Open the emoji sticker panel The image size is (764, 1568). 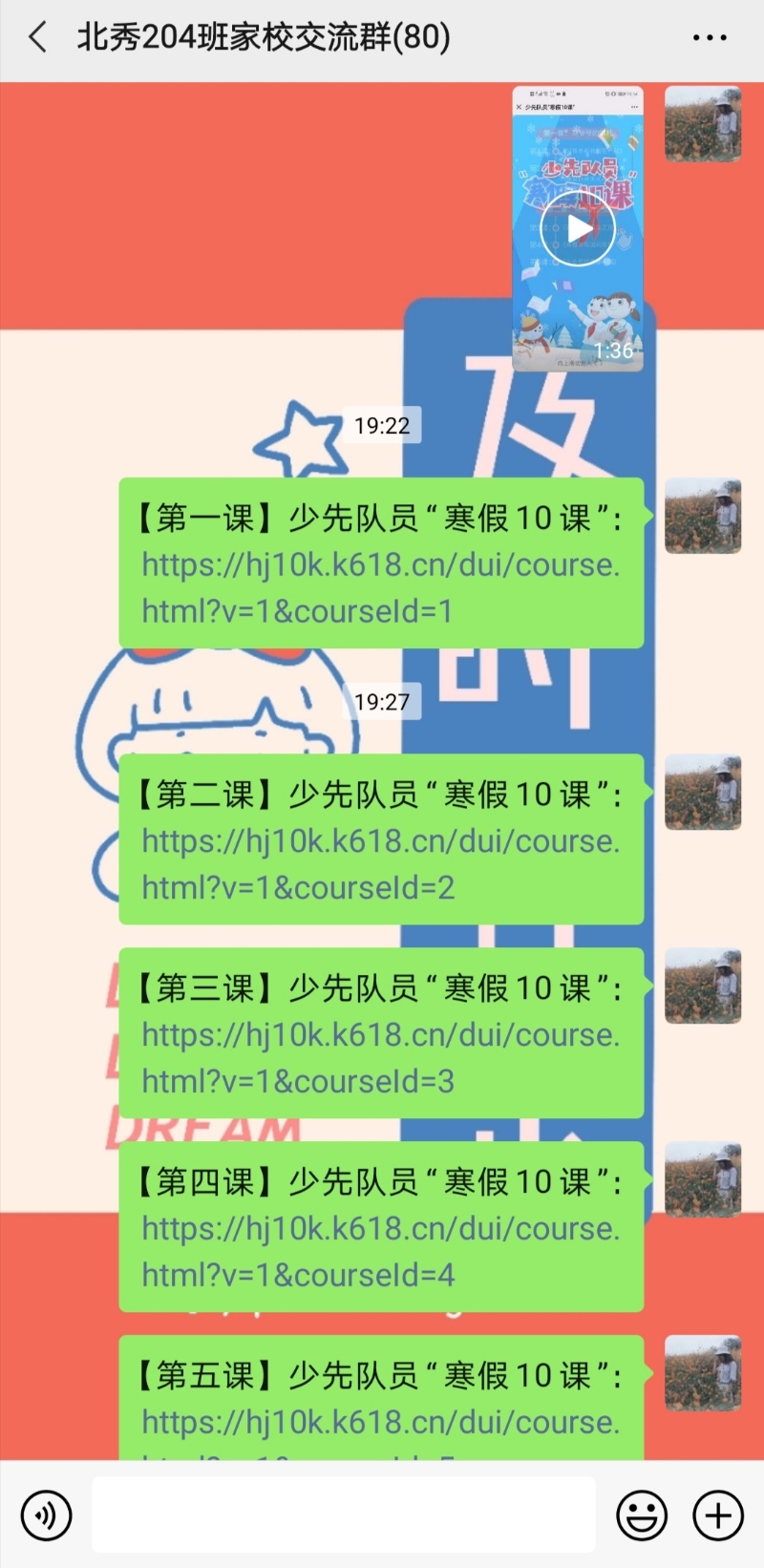tap(642, 1515)
